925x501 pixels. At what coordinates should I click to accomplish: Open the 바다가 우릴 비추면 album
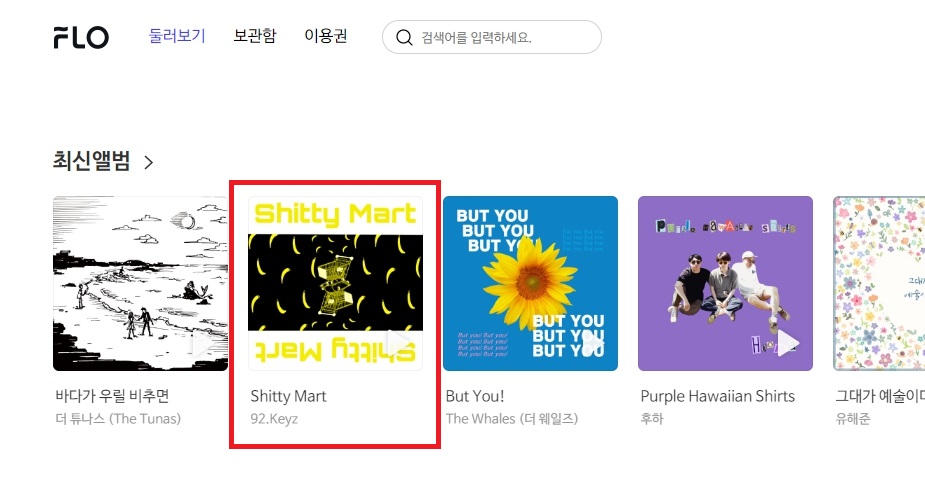click(x=140, y=283)
